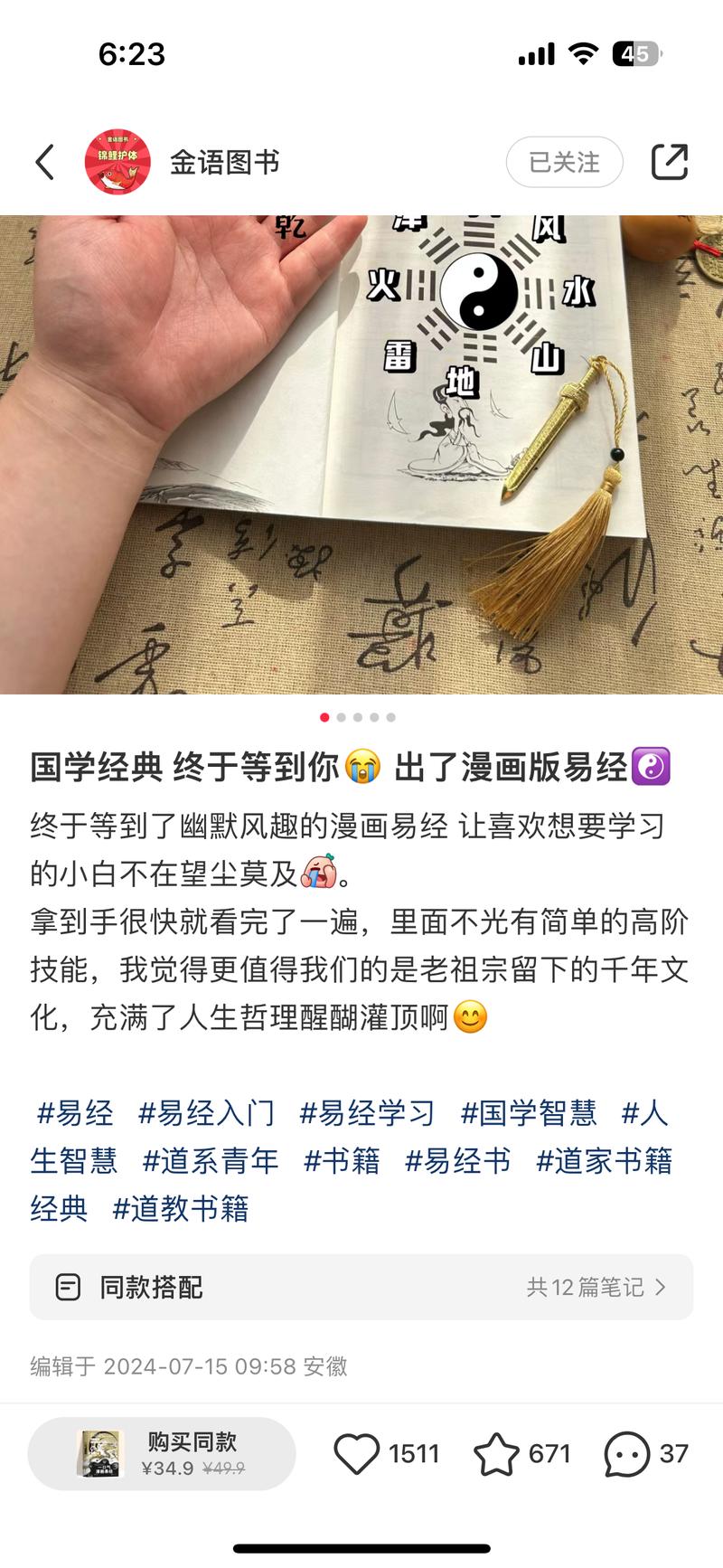Open the post's main Yijing book photo

tap(361, 454)
